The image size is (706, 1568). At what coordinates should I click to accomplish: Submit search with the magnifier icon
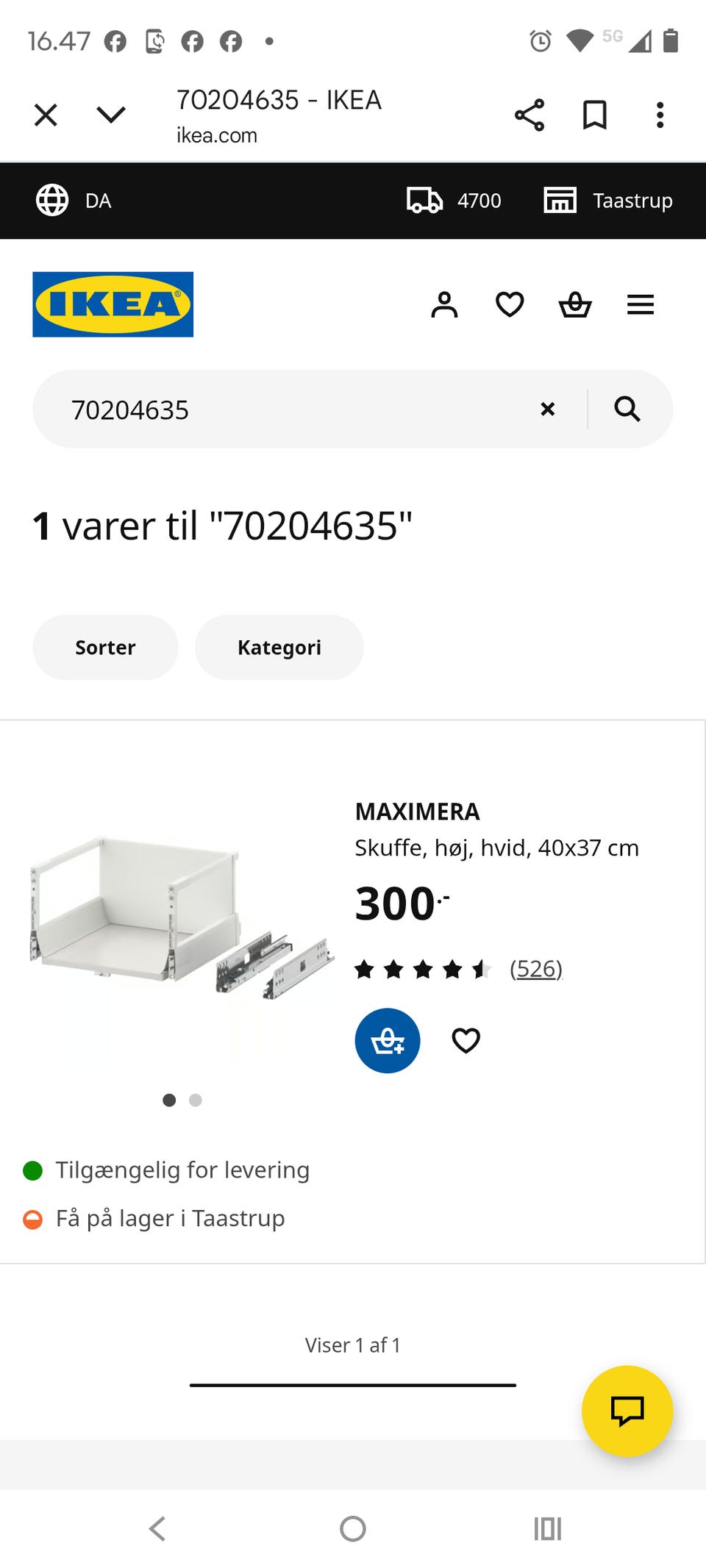(x=627, y=409)
